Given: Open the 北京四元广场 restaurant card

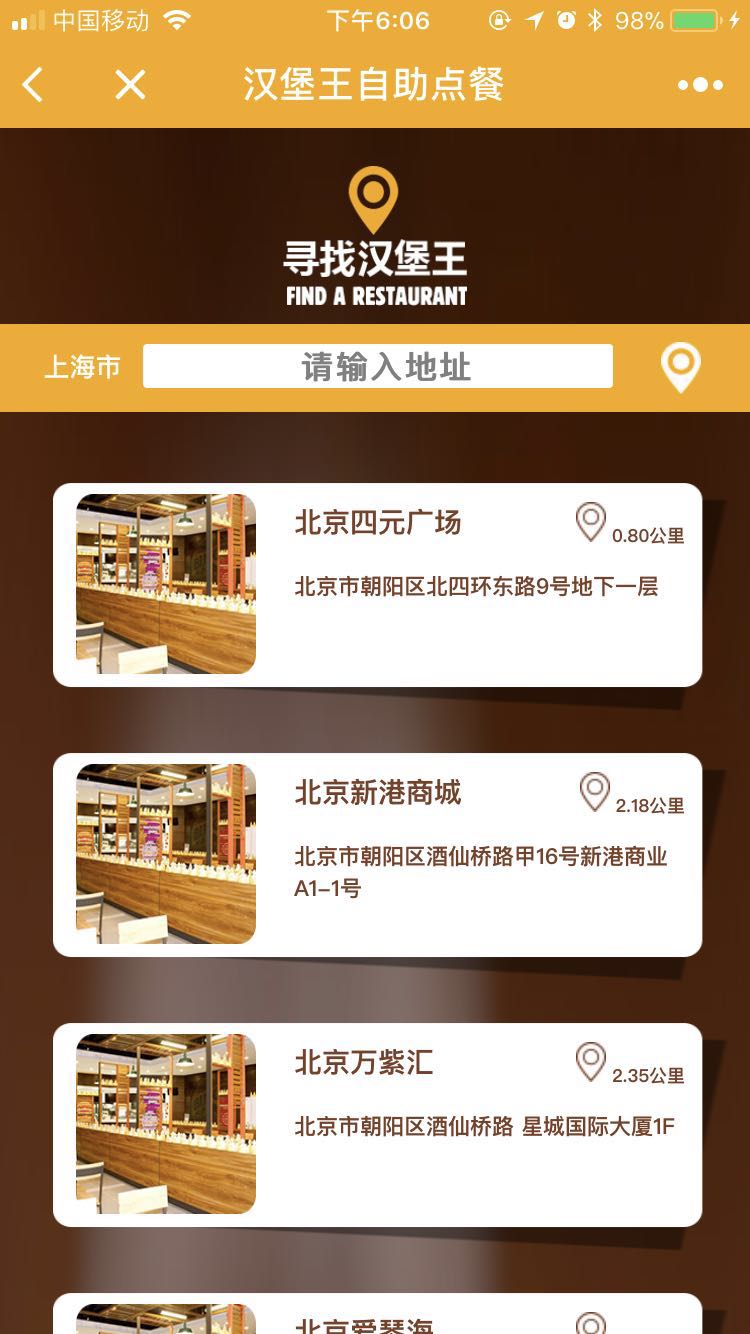Looking at the screenshot, I should tap(377, 585).
